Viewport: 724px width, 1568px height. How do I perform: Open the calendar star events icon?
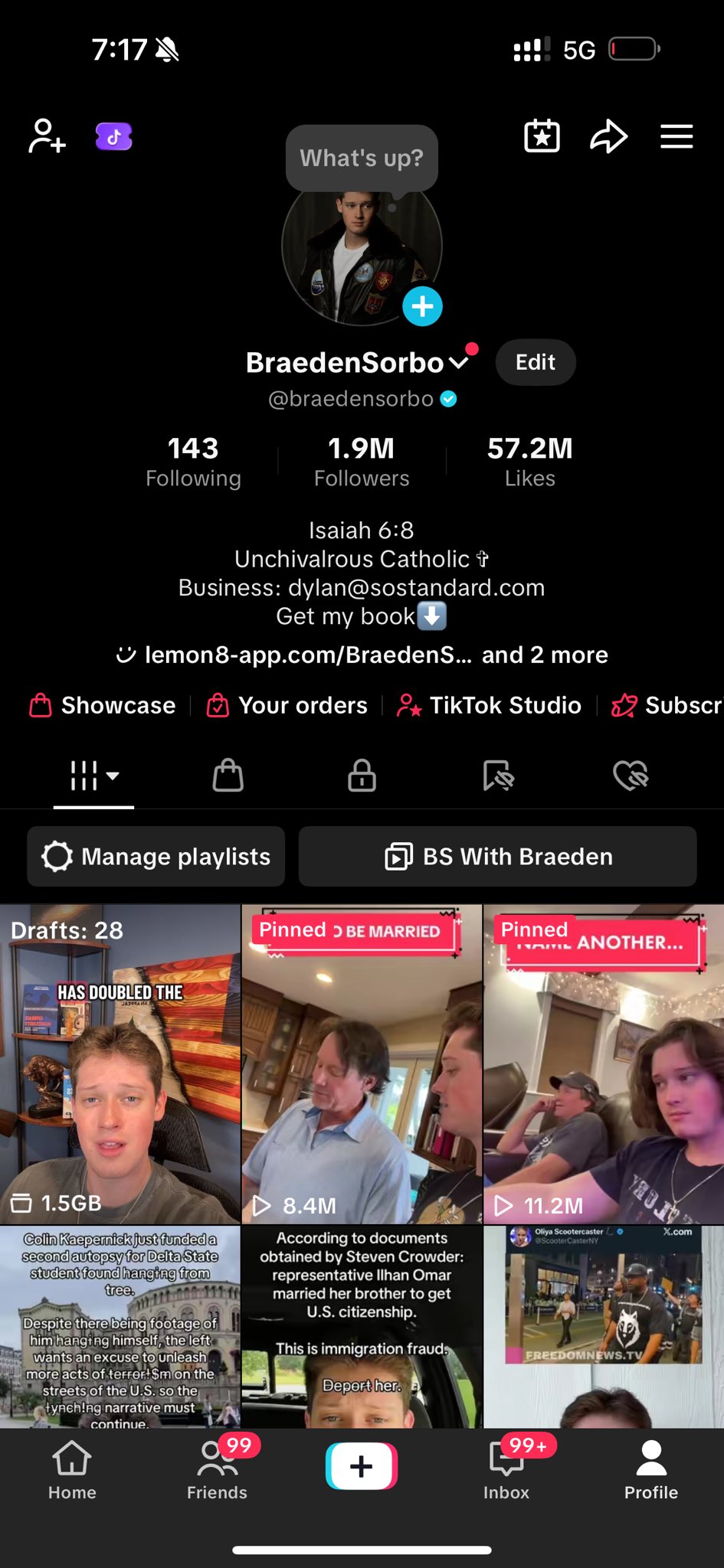[542, 137]
